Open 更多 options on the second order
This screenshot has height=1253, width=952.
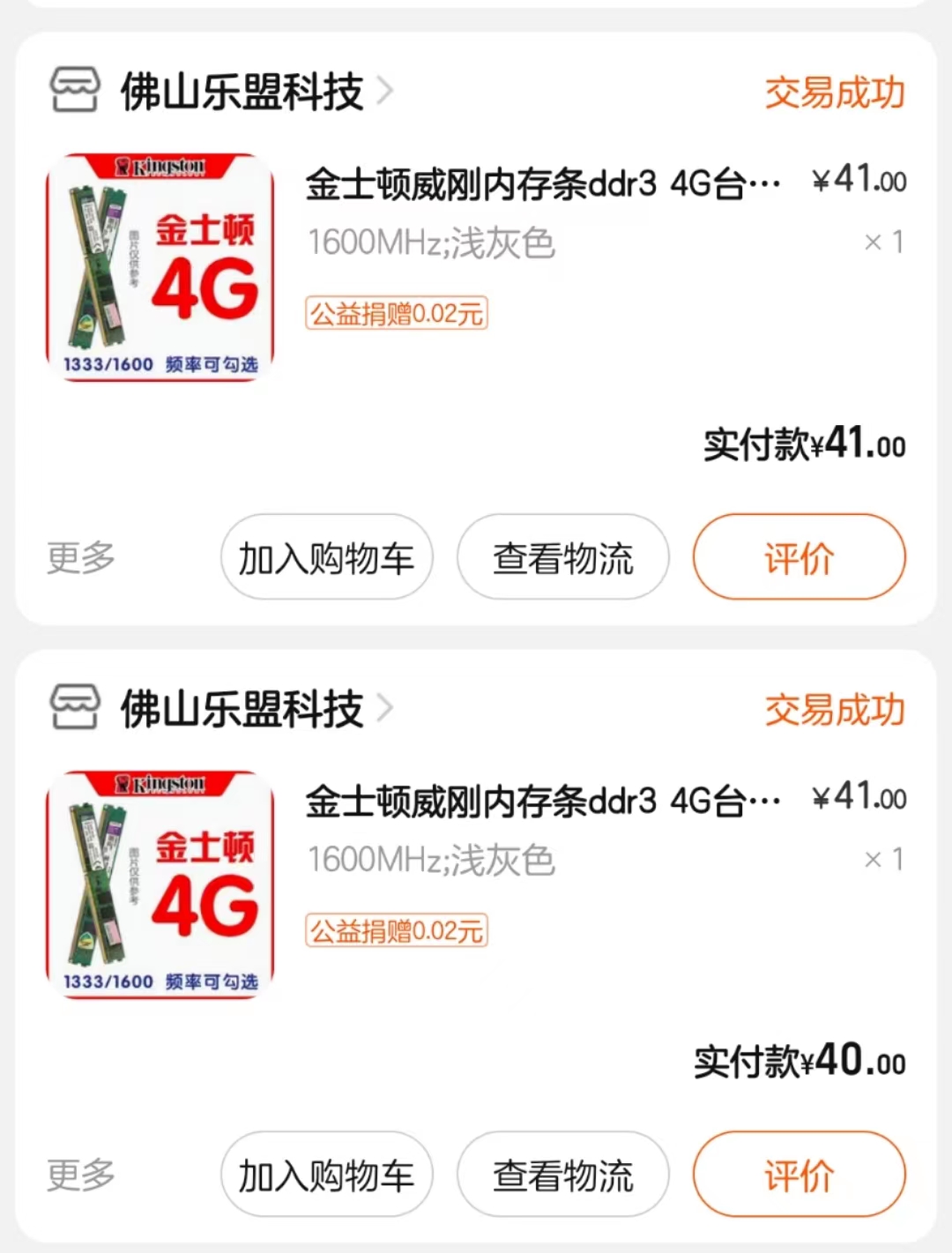[x=80, y=1175]
